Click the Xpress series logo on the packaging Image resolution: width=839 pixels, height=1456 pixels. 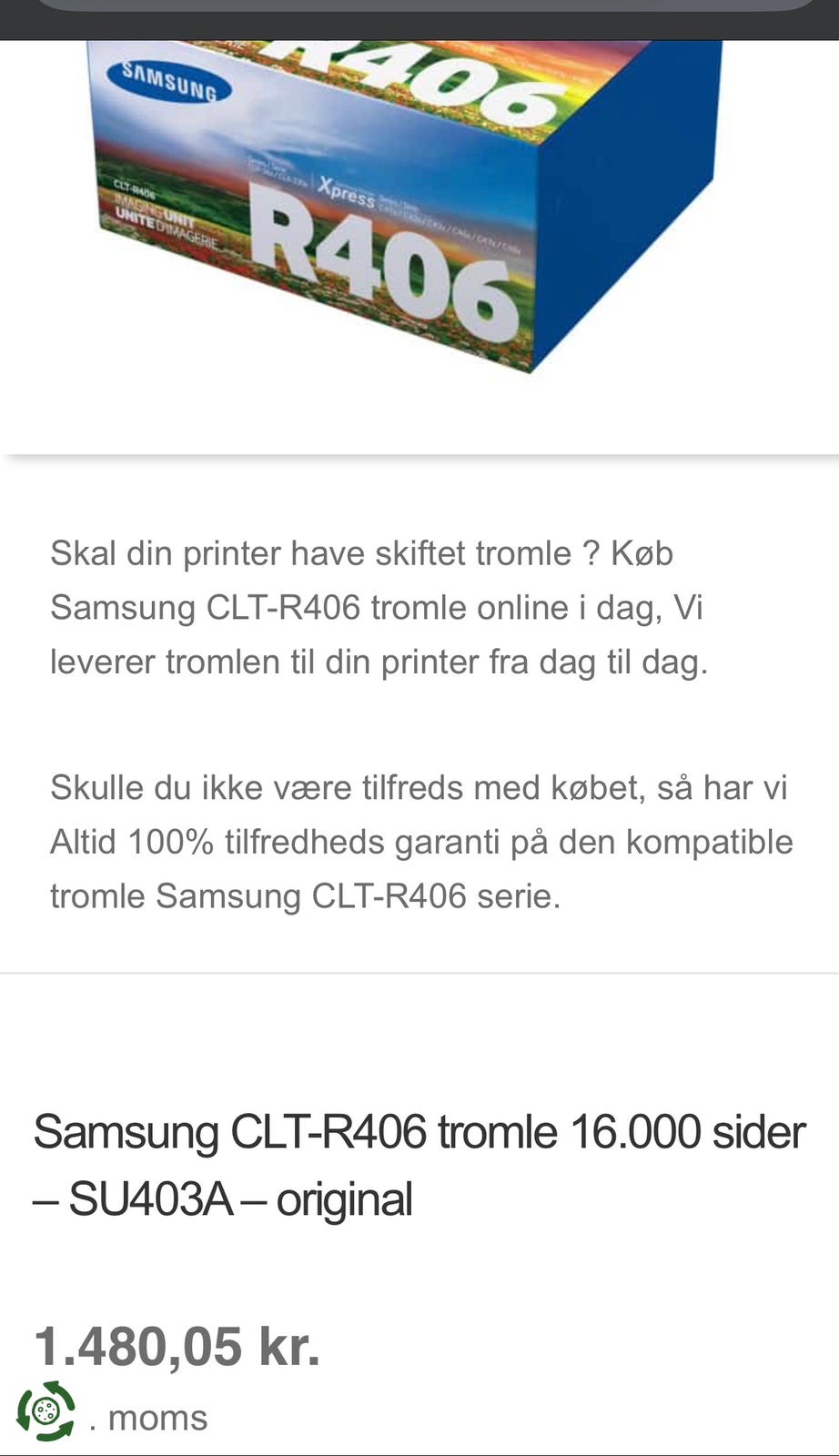coord(349,191)
